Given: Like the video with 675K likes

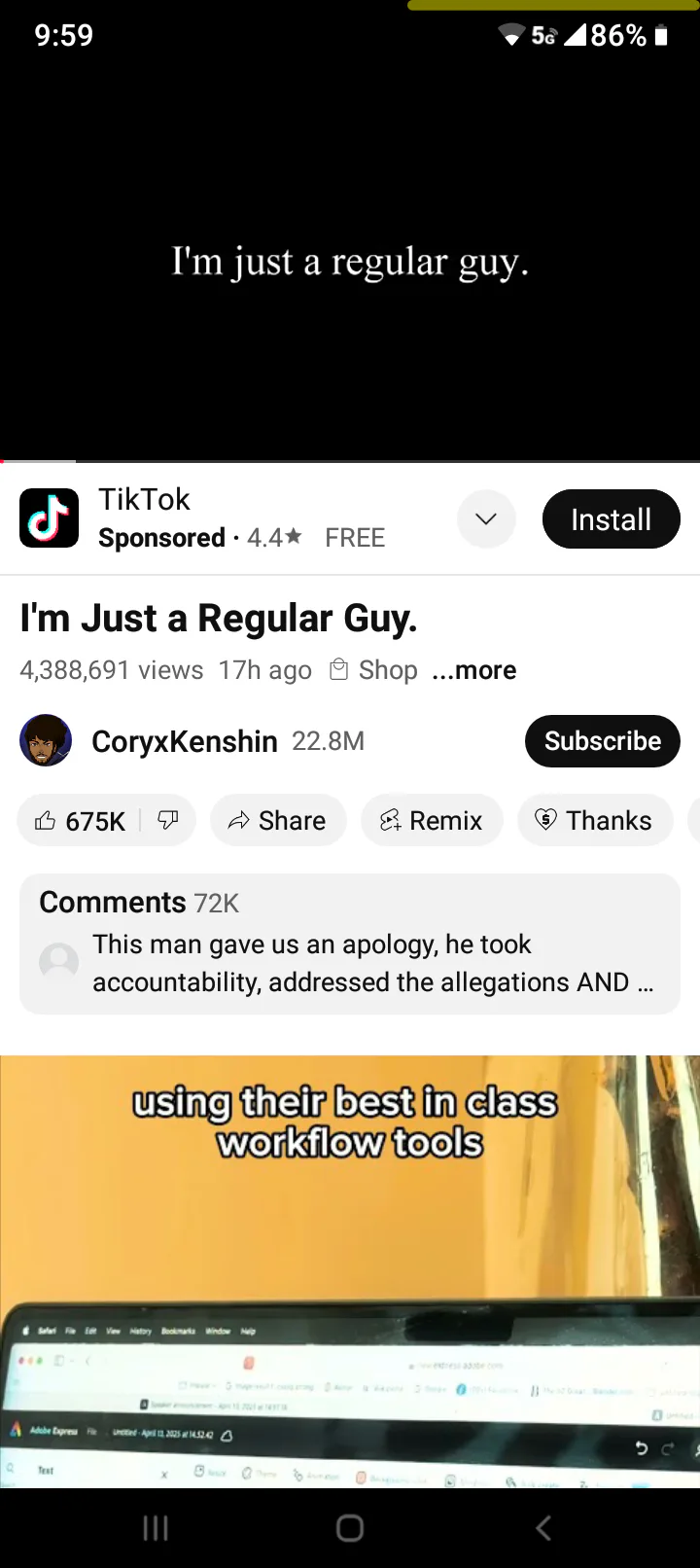Looking at the screenshot, I should click(80, 821).
